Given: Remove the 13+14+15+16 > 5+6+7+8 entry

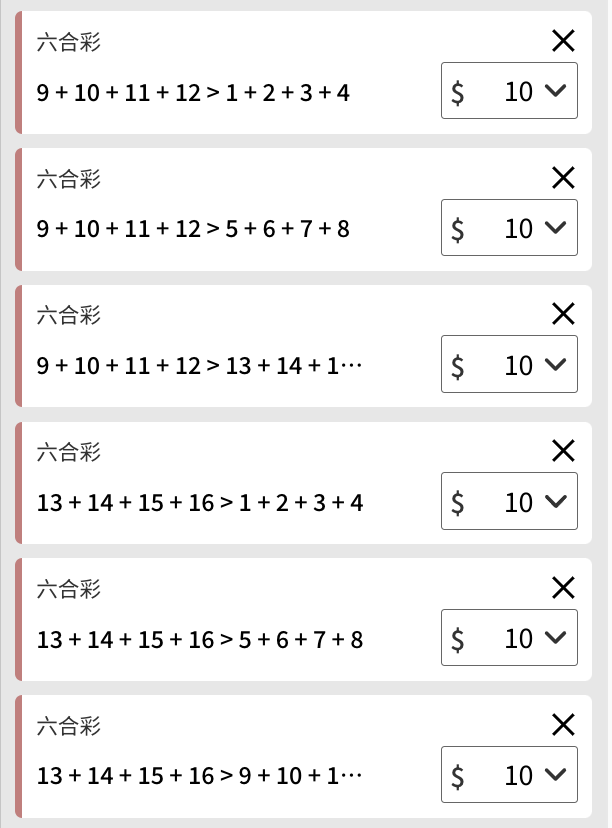Looking at the screenshot, I should click(564, 588).
